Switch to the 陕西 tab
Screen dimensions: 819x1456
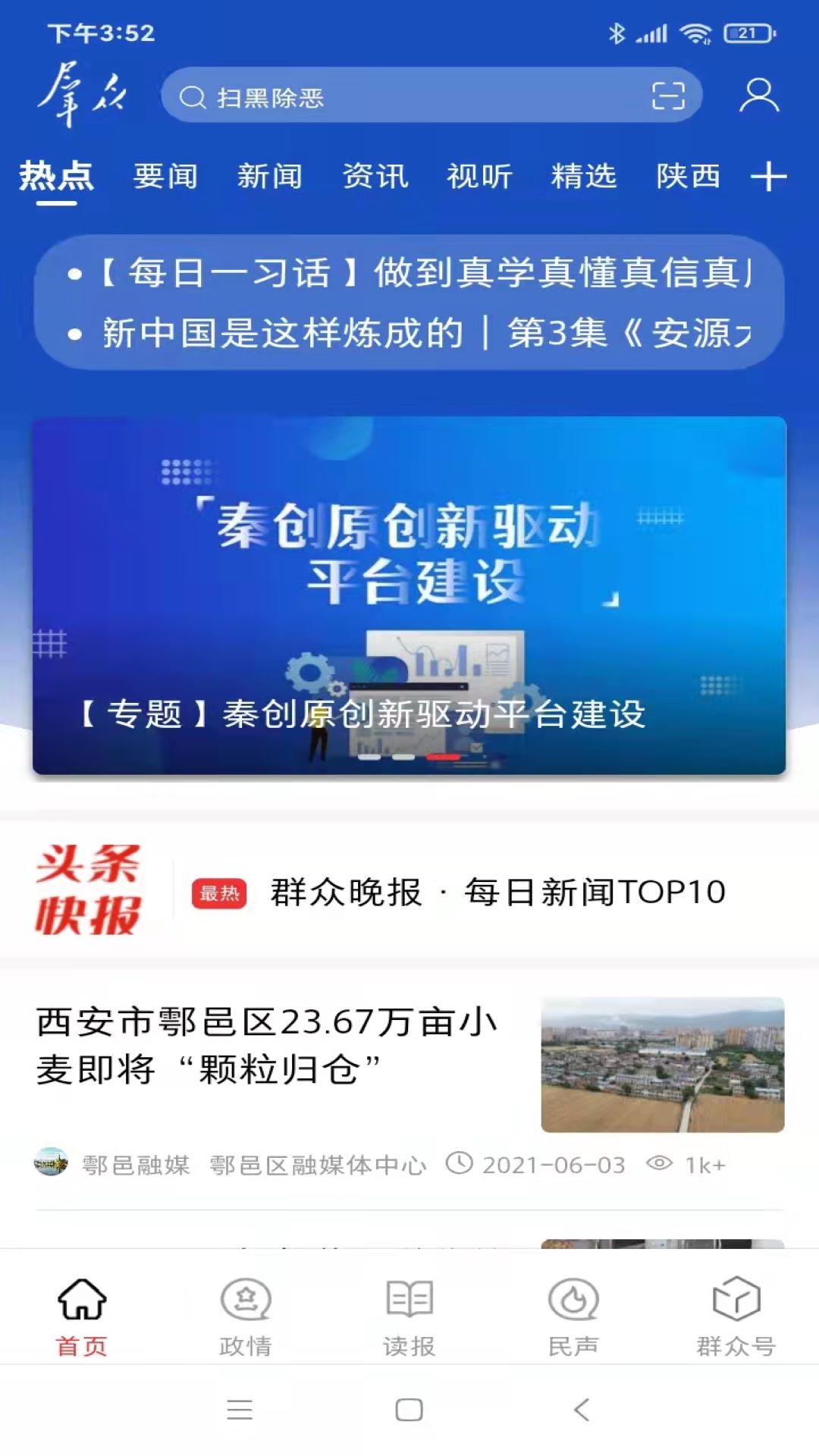click(688, 176)
